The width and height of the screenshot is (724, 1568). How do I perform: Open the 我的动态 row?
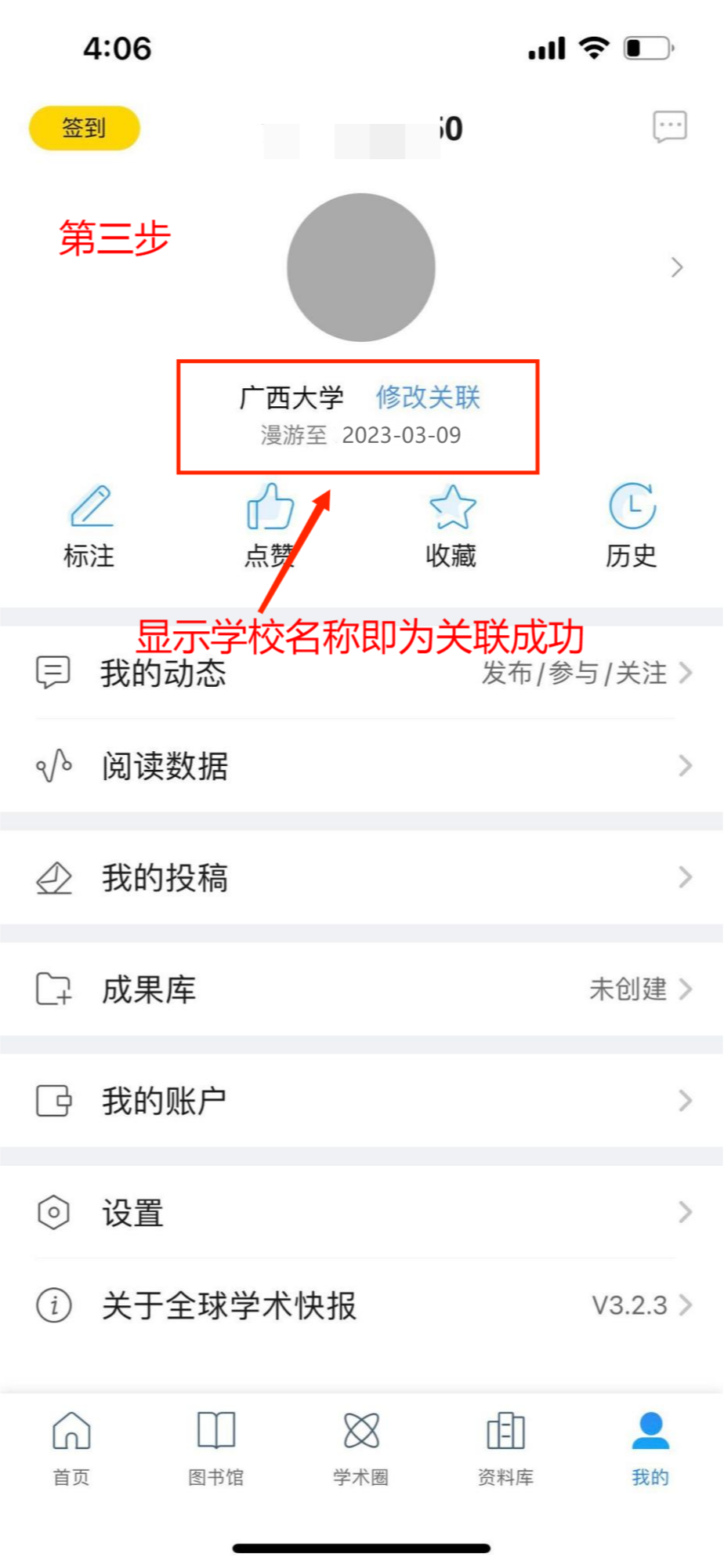point(360,673)
